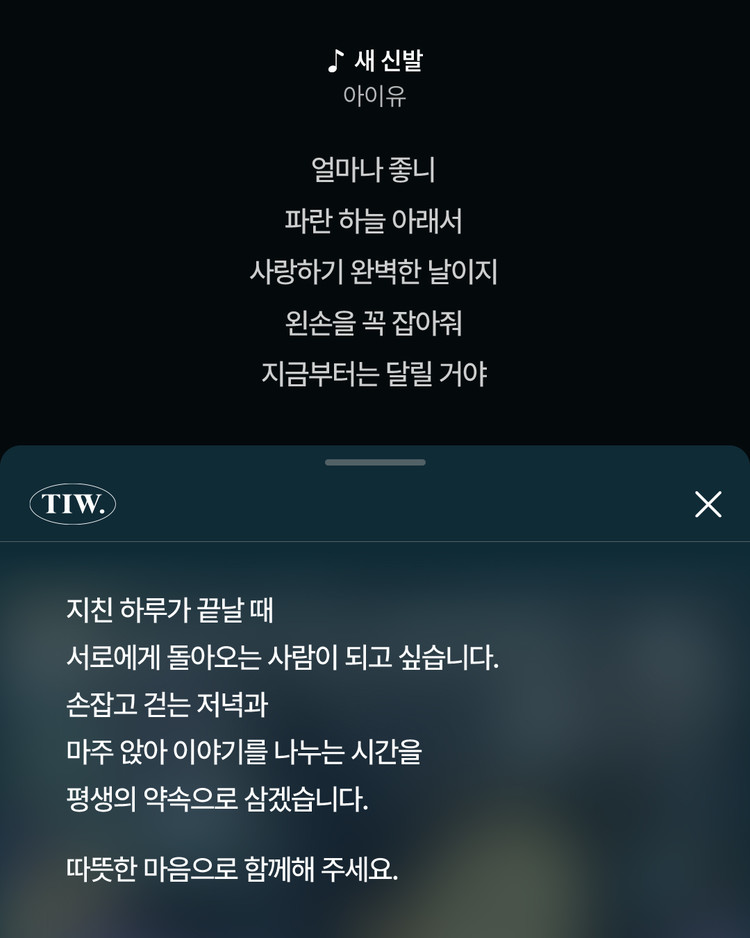The width and height of the screenshot is (750, 938).
Task: Tap lyric 왼손을 꼭 잡아줘 to toggle highlight
Action: [x=375, y=324]
